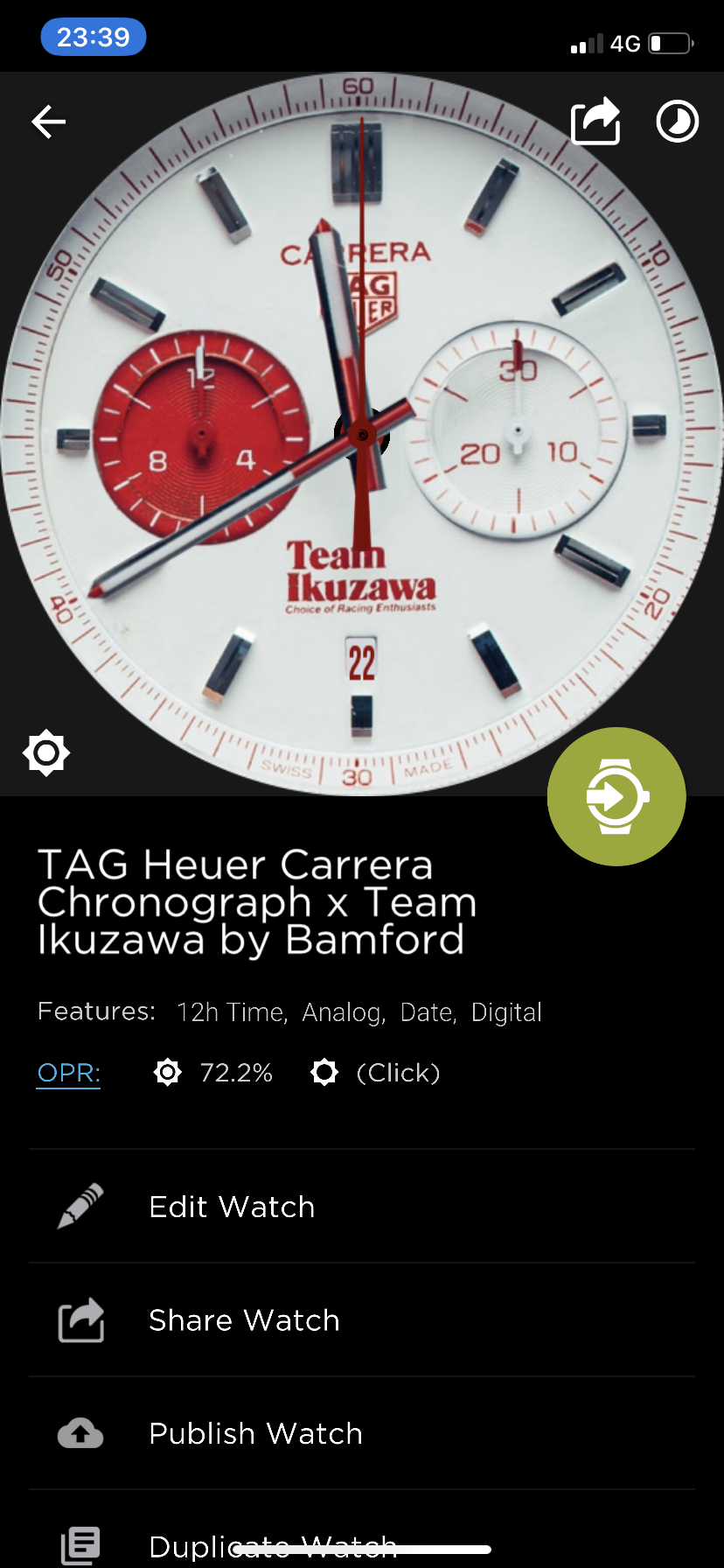This screenshot has width=724, height=1568.
Task: Click to calculate the dim-mode OPR
Action: click(376, 1073)
